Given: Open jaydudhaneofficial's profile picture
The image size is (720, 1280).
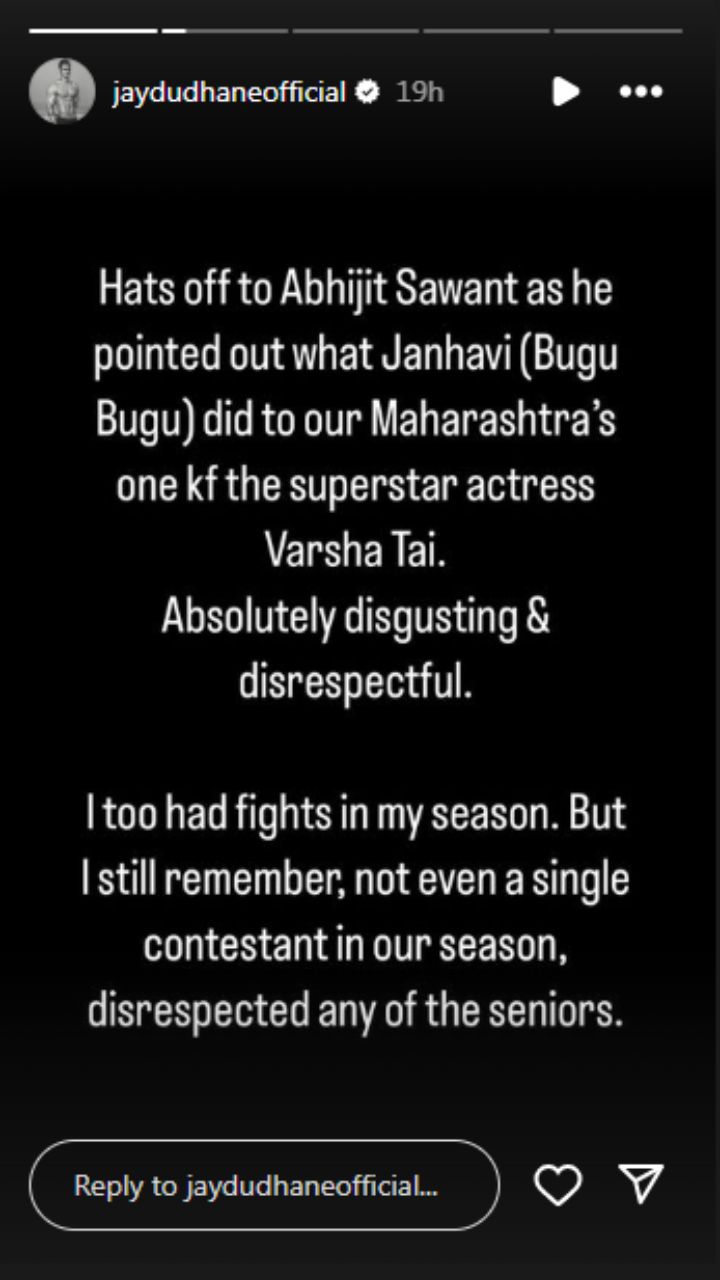Looking at the screenshot, I should (x=62, y=92).
